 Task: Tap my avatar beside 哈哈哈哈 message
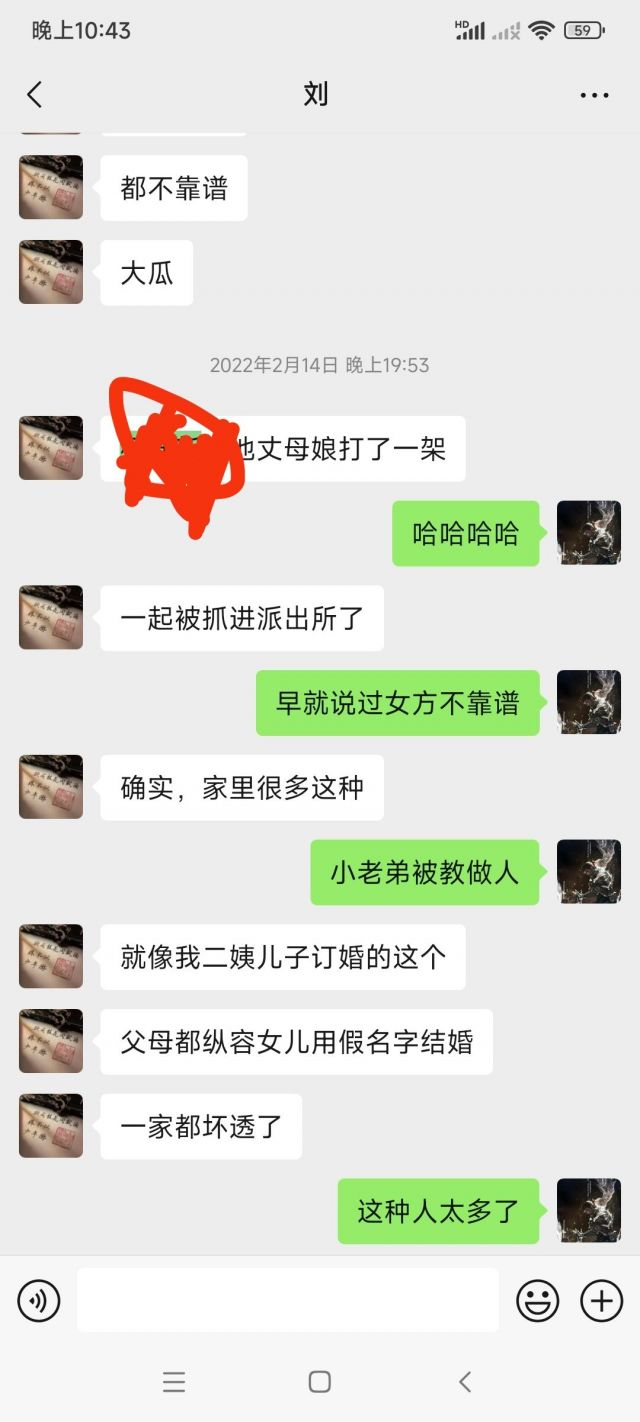pyautogui.click(x=588, y=533)
